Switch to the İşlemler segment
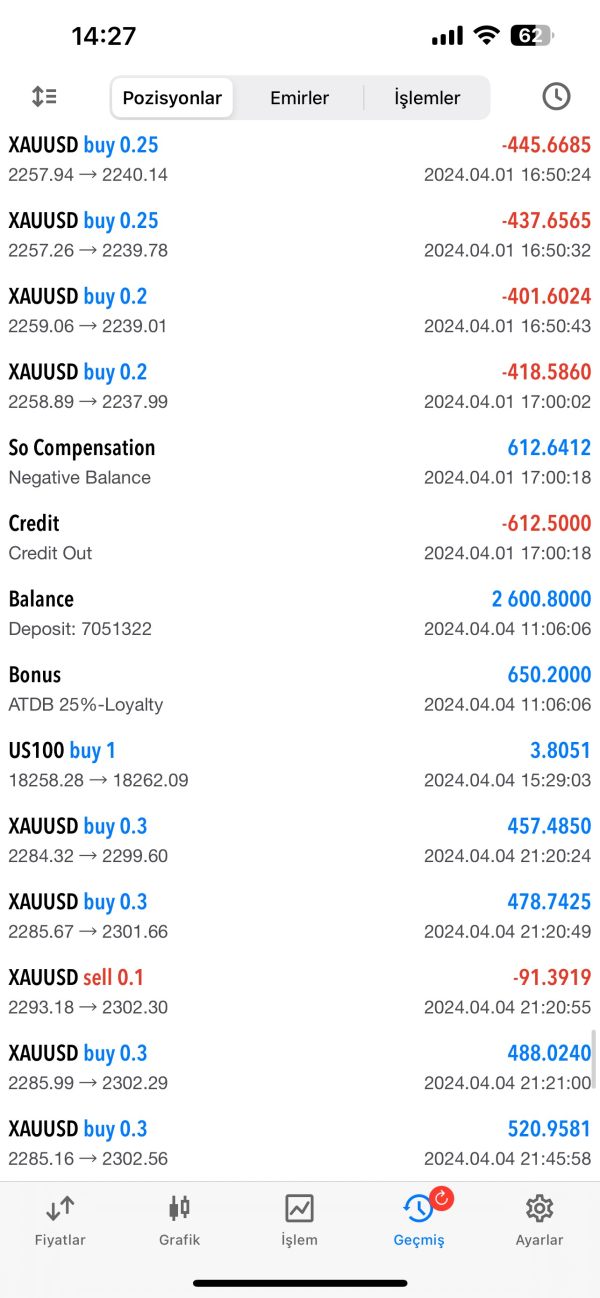 click(x=427, y=98)
